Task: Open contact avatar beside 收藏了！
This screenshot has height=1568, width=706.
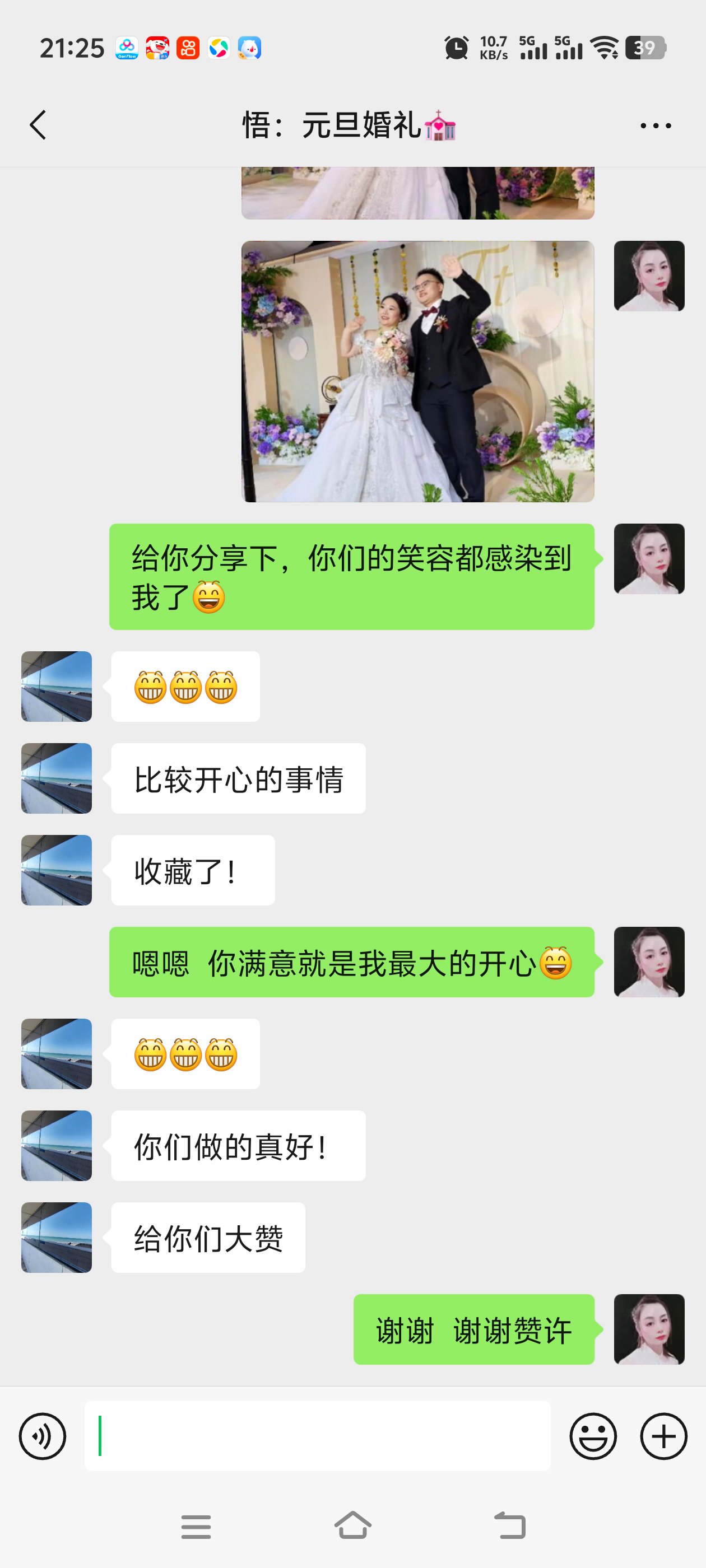Action: point(57,870)
